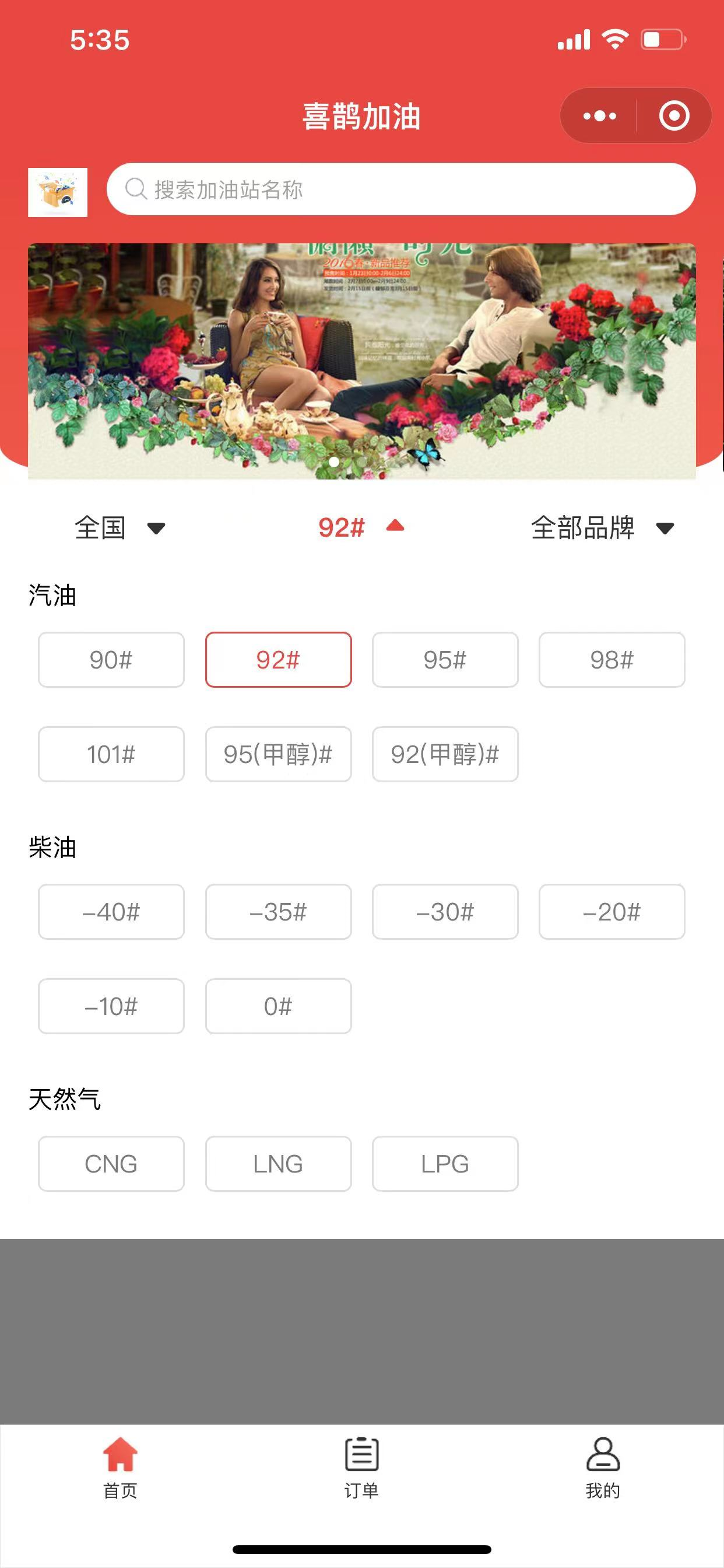Screen dimensions: 724x1568
Task: Open the avatar icon beside search
Action: (x=58, y=192)
